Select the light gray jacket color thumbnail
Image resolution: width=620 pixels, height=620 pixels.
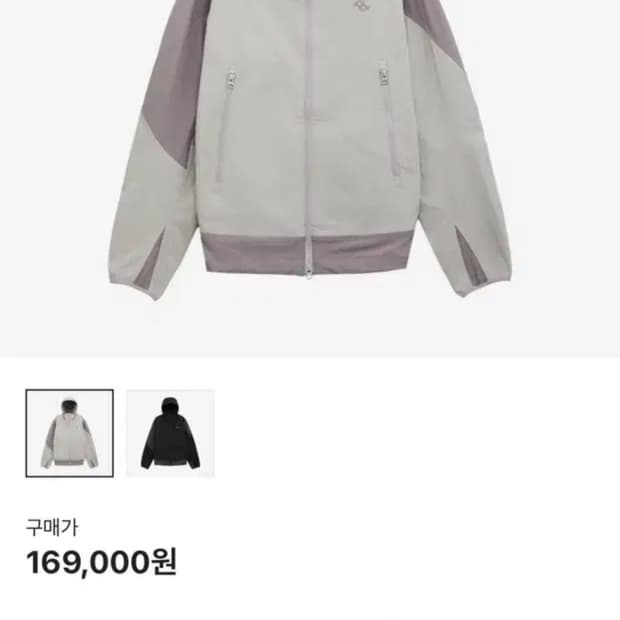pyautogui.click(x=70, y=433)
